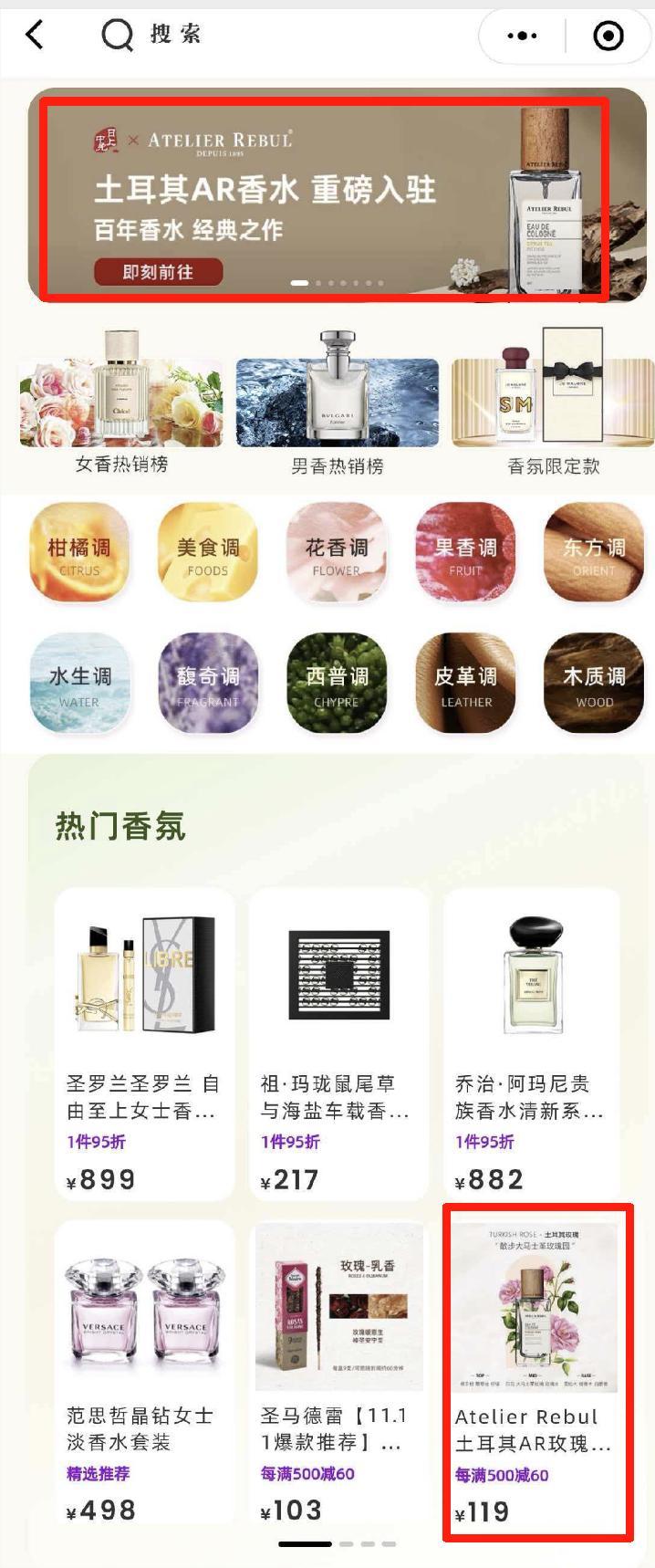View 祖·玛珑 car fragrance priced ¥217
The width and height of the screenshot is (655, 1568).
(x=338, y=1043)
